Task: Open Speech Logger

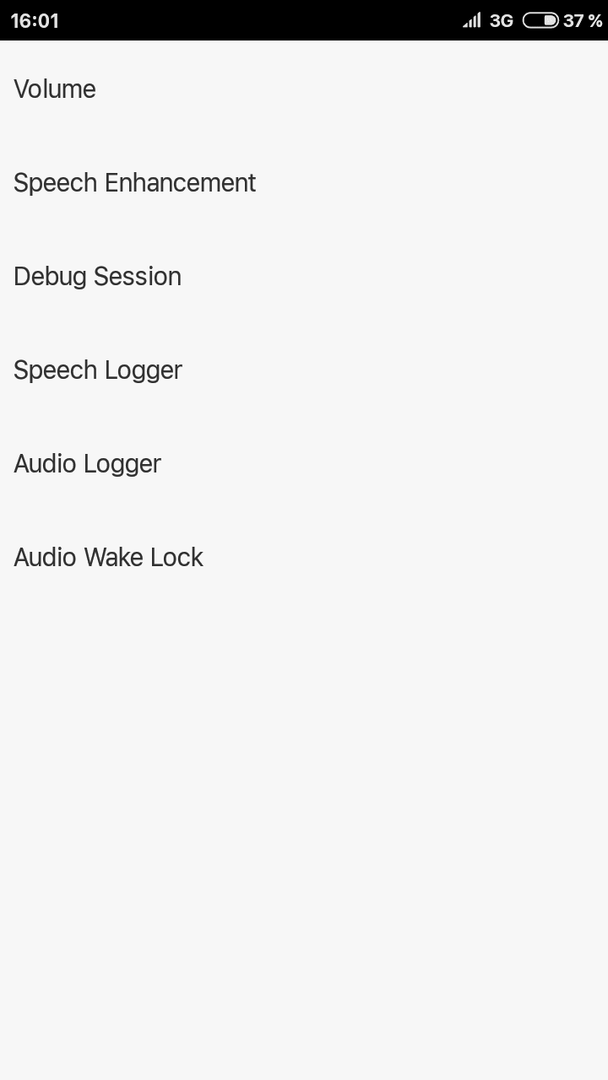Action: tap(304, 370)
